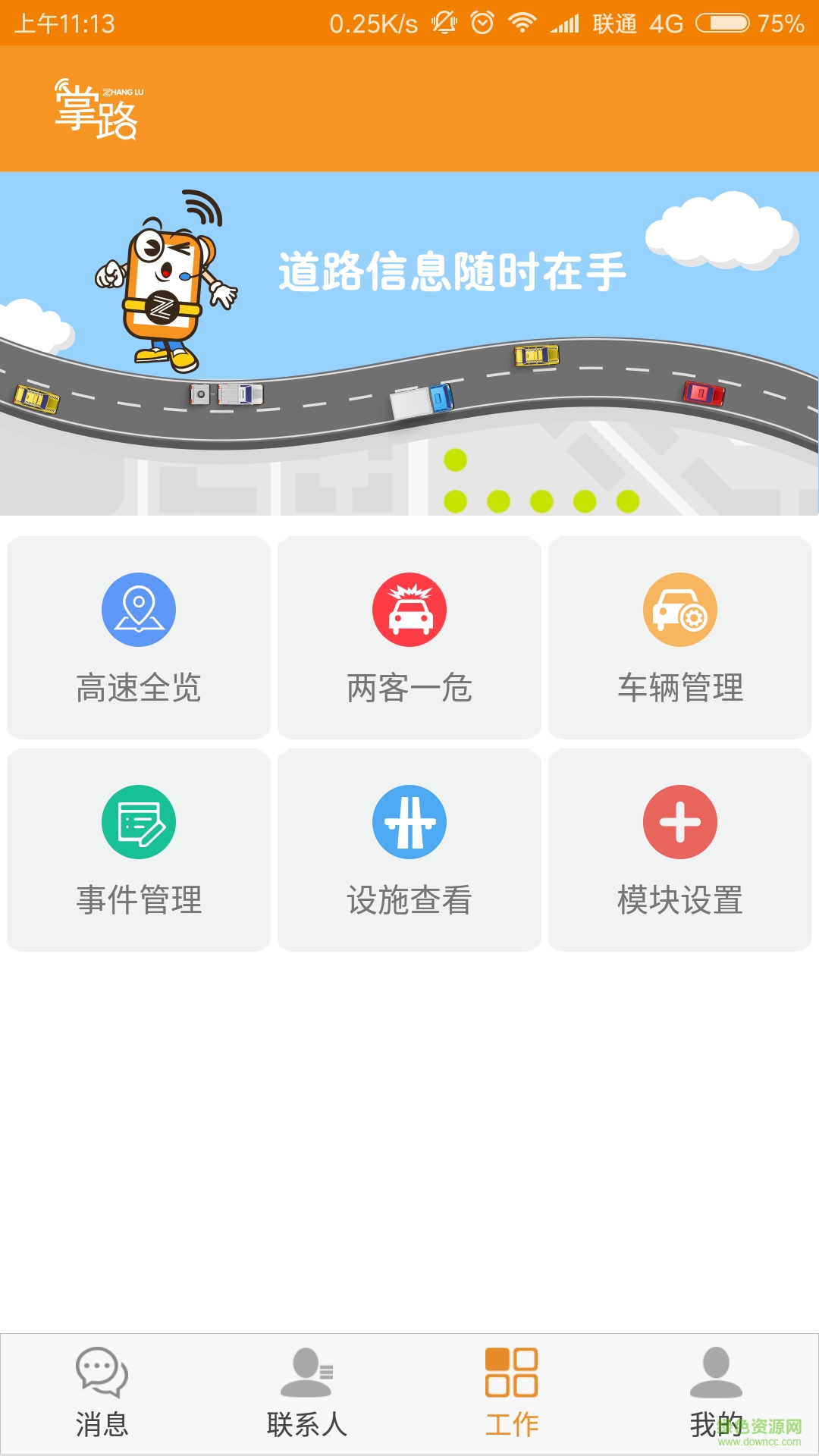The width and height of the screenshot is (819, 1456).
Task: Tap the 事件管理 green note icon
Action: 138,821
